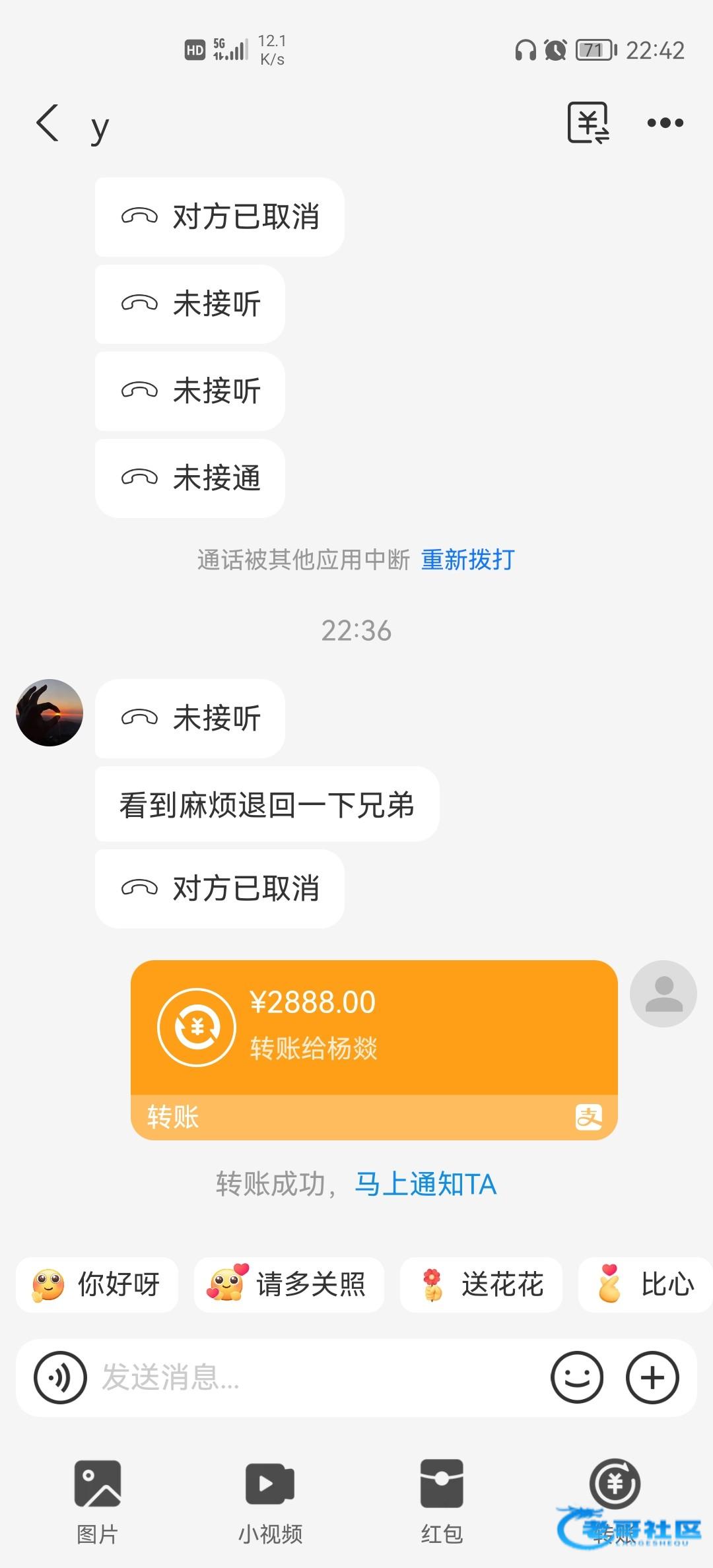Go back from the chat with y
Screen dimensions: 713x1568
point(48,123)
